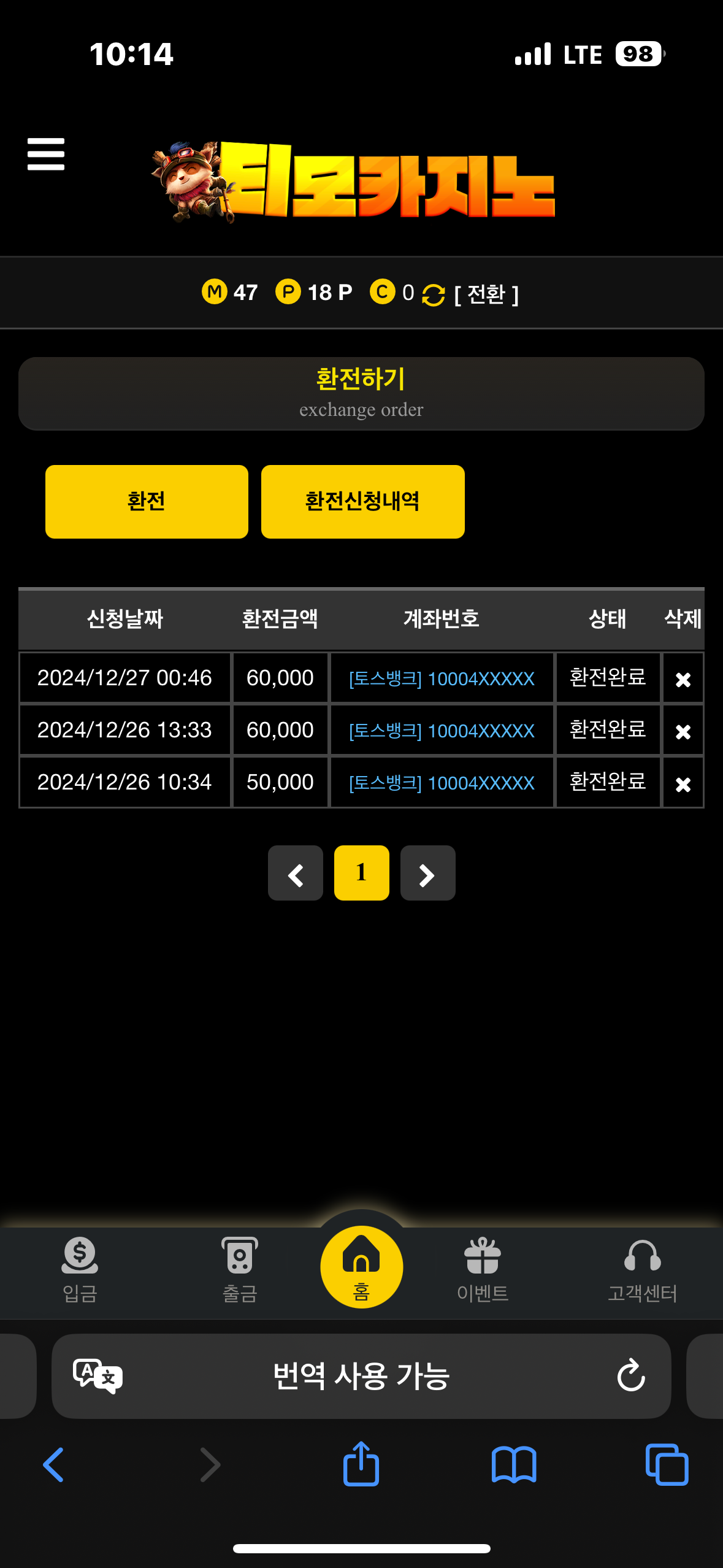723x1568 pixels.
Task: Open the hamburger drawer menu
Action: pos(46,153)
